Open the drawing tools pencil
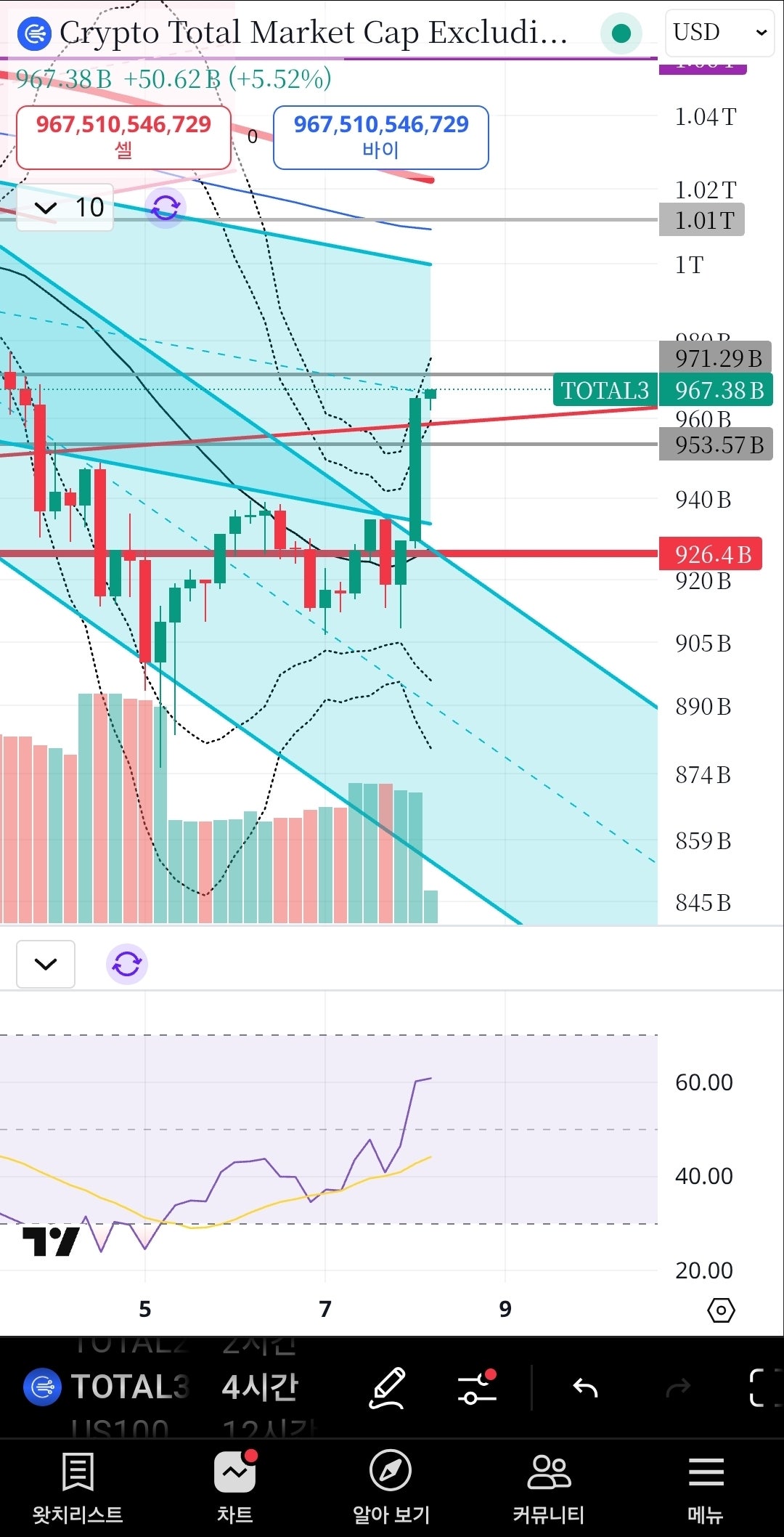The width and height of the screenshot is (784, 1537). click(388, 1388)
